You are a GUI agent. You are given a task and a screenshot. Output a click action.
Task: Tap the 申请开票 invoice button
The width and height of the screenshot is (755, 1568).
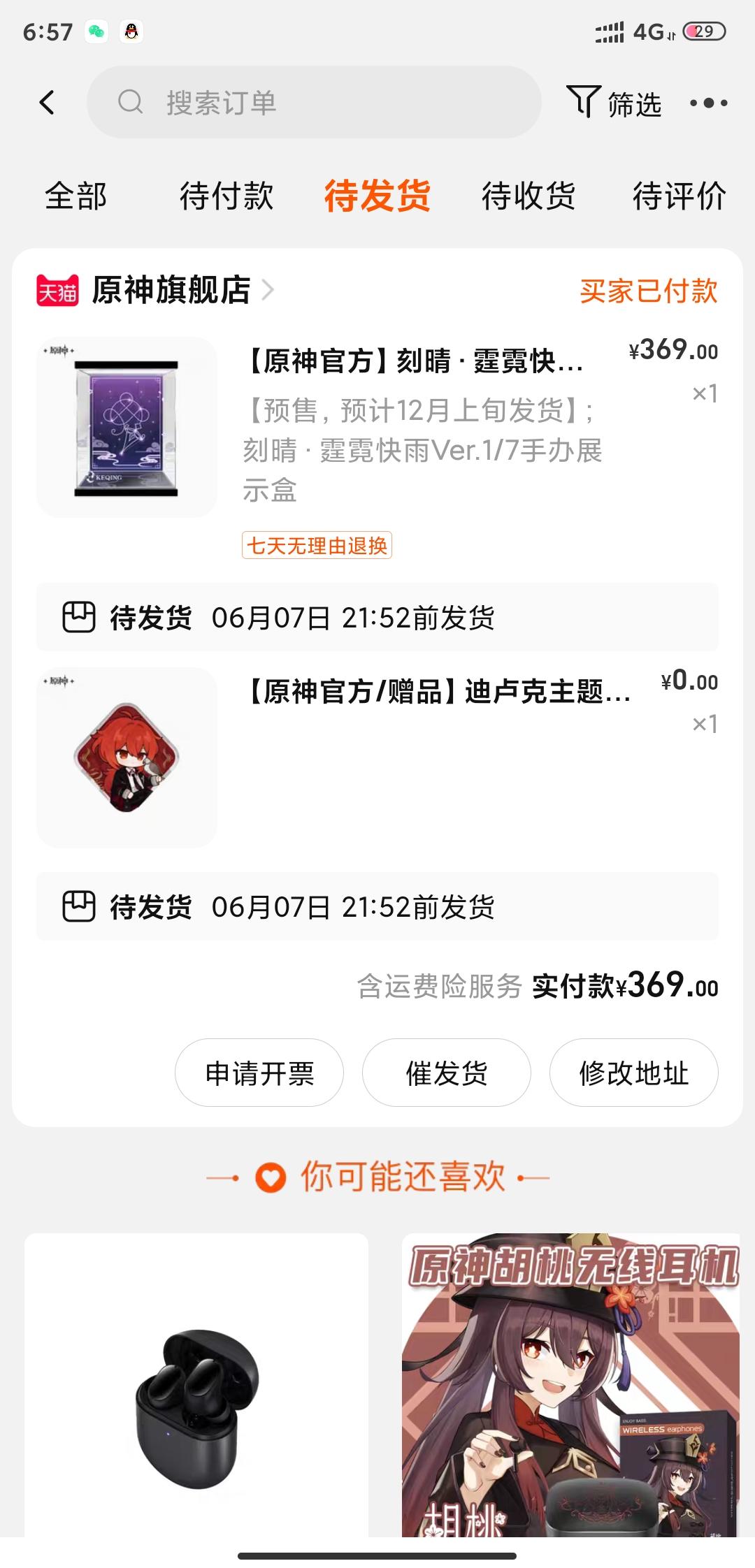(259, 1073)
